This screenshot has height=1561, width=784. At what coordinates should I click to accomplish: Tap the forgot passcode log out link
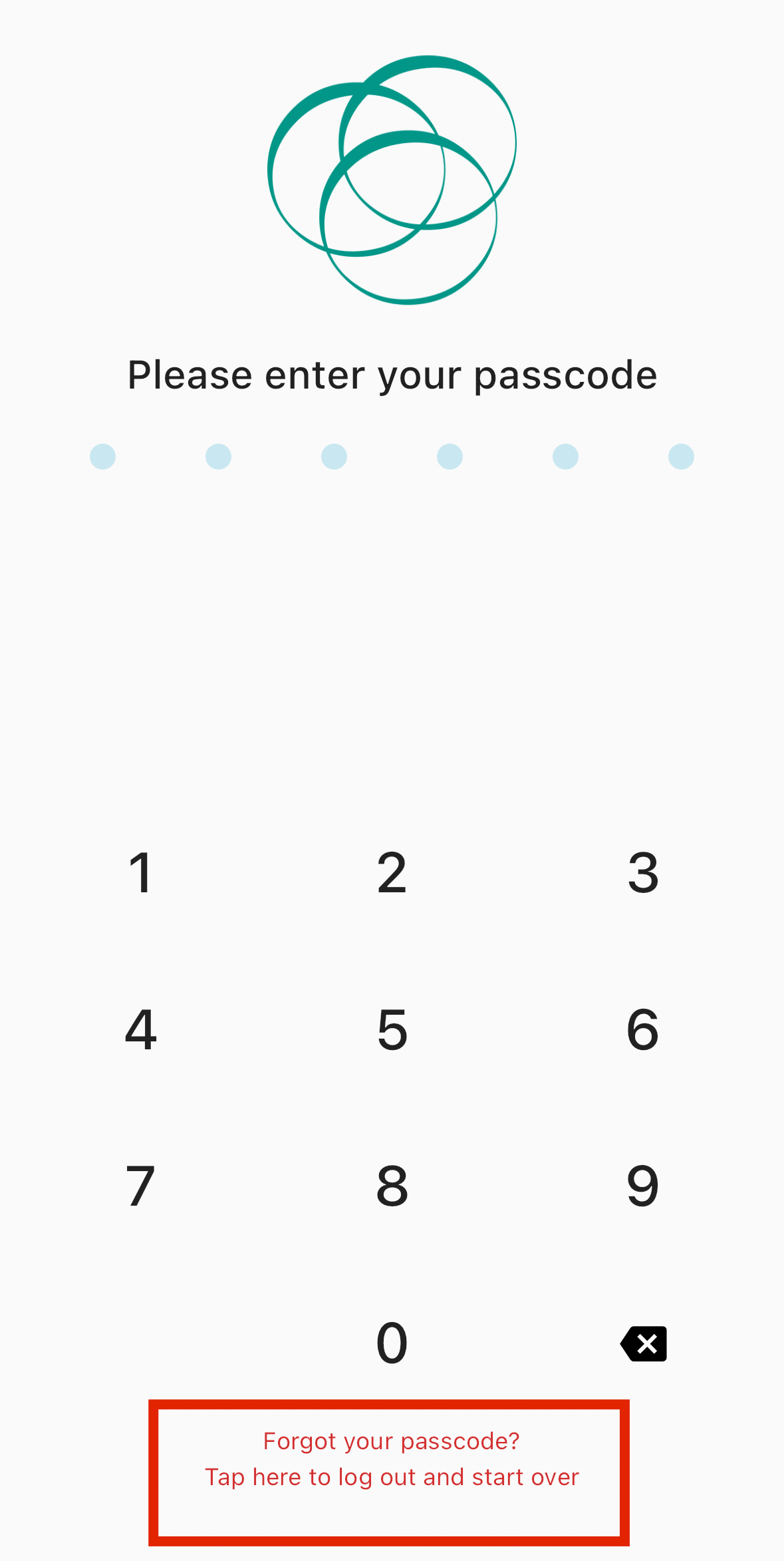pos(391,1459)
